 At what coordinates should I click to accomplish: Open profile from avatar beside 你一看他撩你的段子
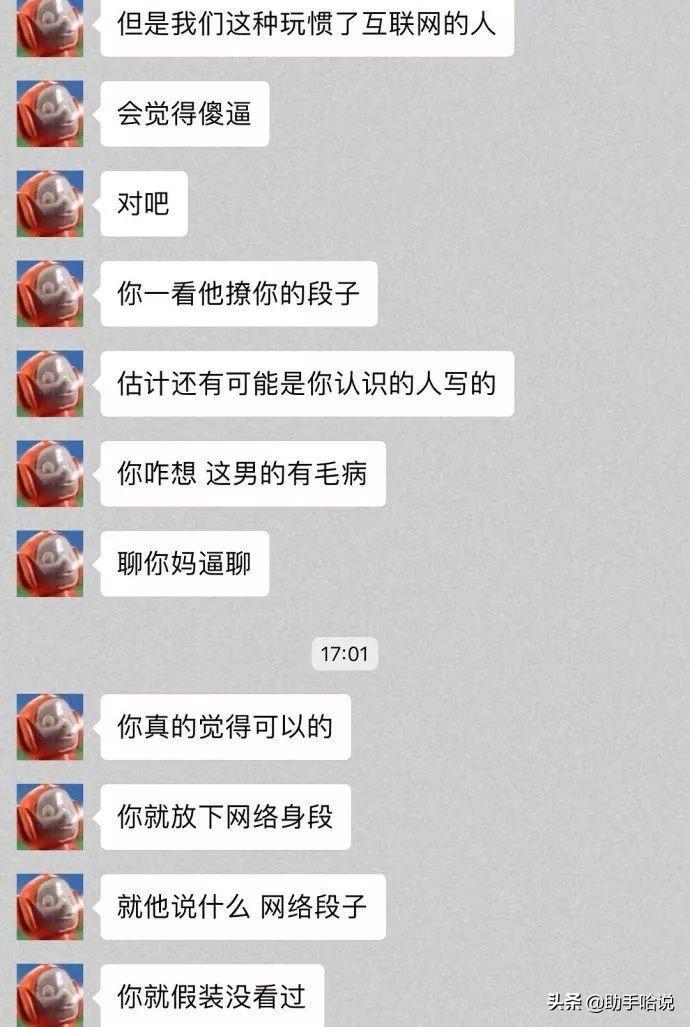49,294
